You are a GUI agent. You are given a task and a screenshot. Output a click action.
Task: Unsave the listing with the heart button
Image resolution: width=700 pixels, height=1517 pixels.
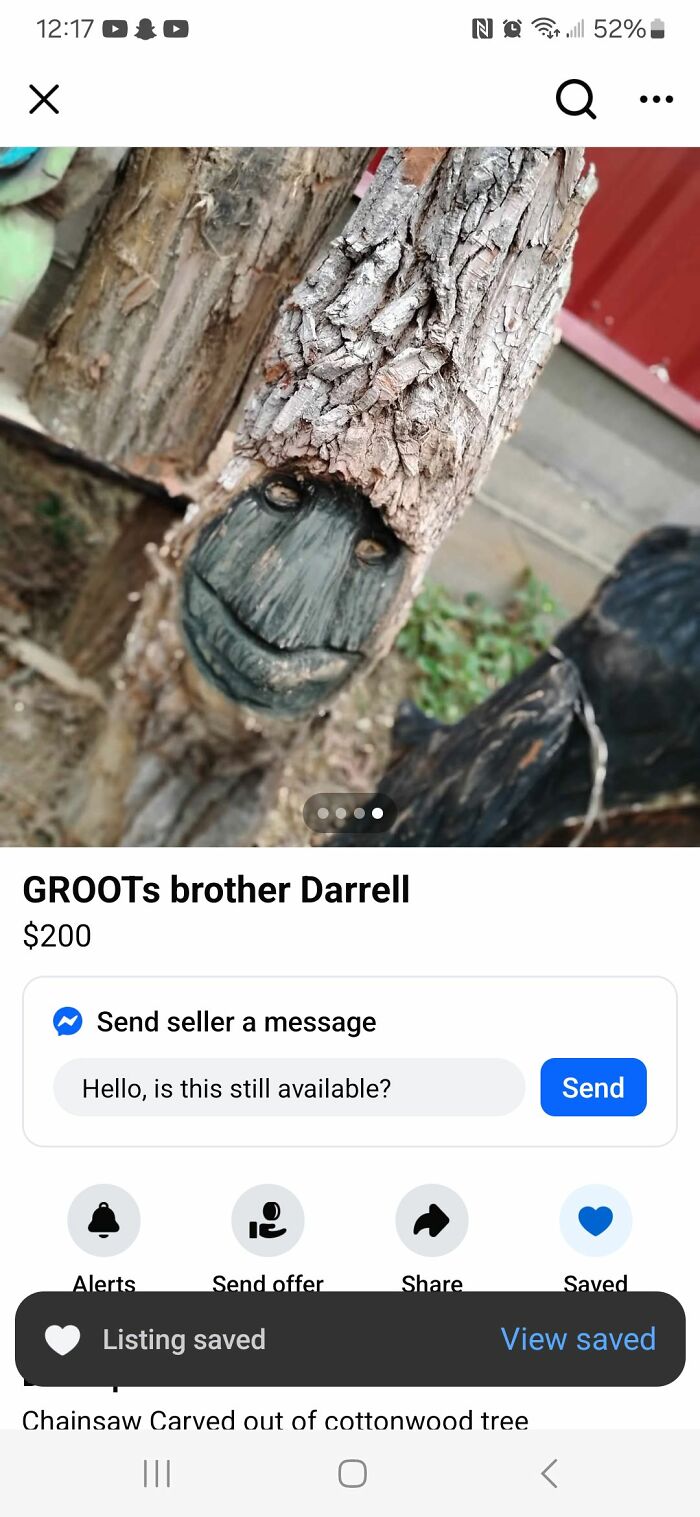[595, 1221]
